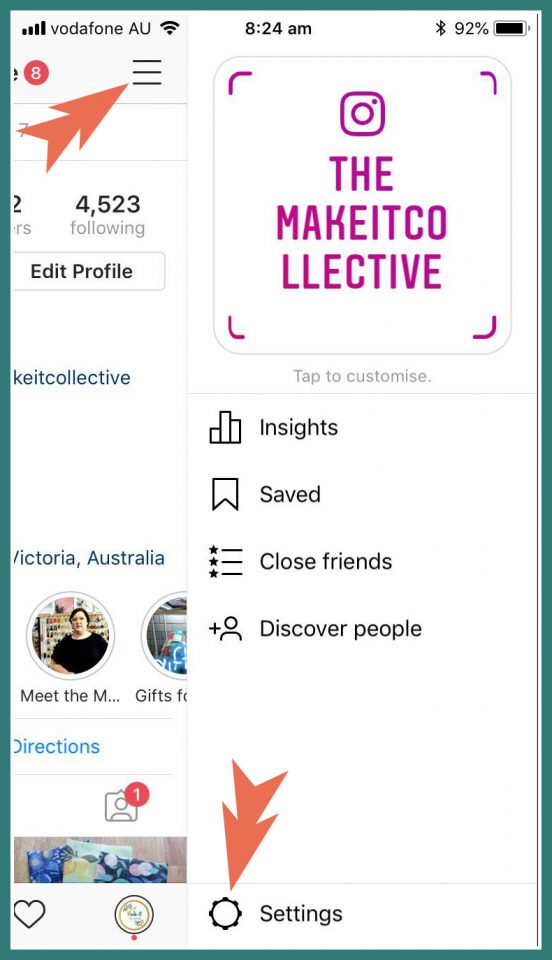
Task: Tap the nametag card to customise
Action: point(362,206)
